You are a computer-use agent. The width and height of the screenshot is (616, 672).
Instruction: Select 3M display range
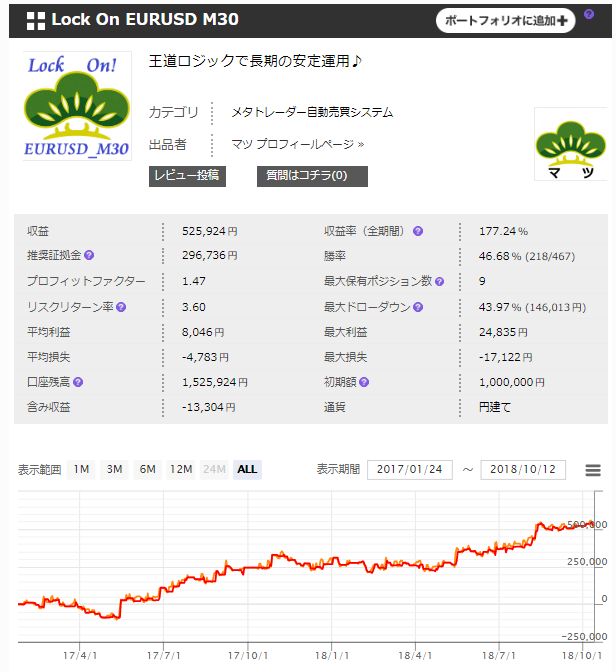(x=114, y=469)
